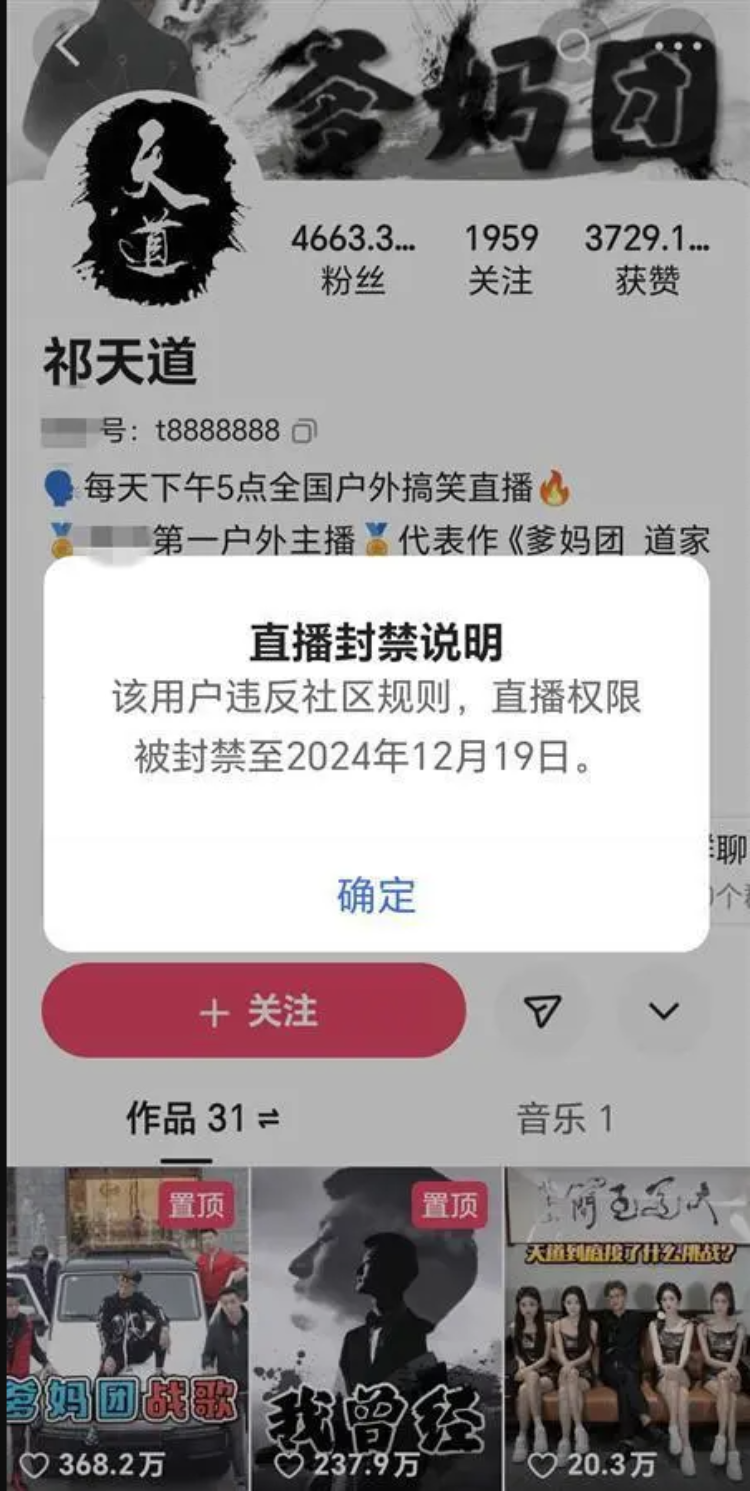Expand the down-chevron for suggested accounts
Image resolution: width=750 pixels, height=1491 pixels.
point(663,1011)
